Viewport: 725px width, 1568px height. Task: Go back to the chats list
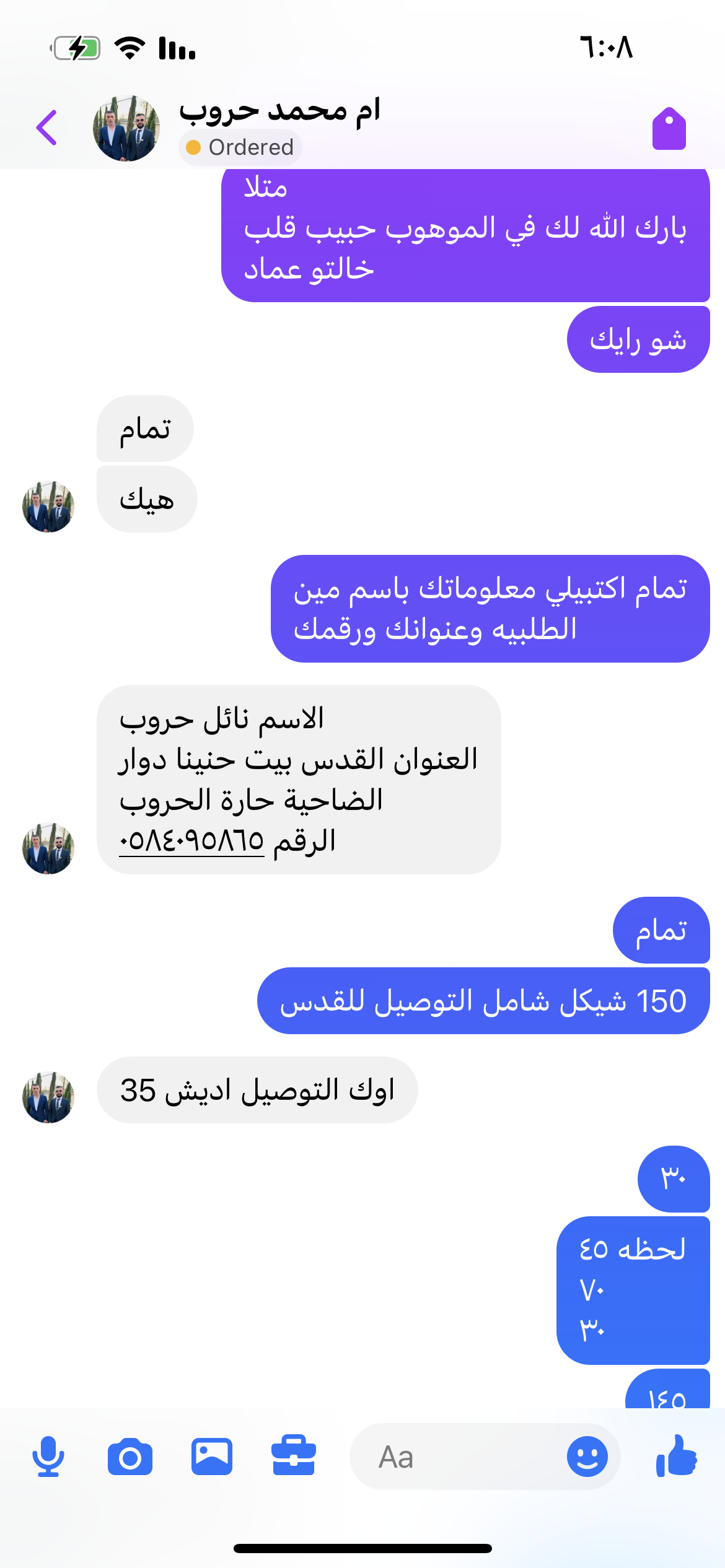[x=47, y=128]
